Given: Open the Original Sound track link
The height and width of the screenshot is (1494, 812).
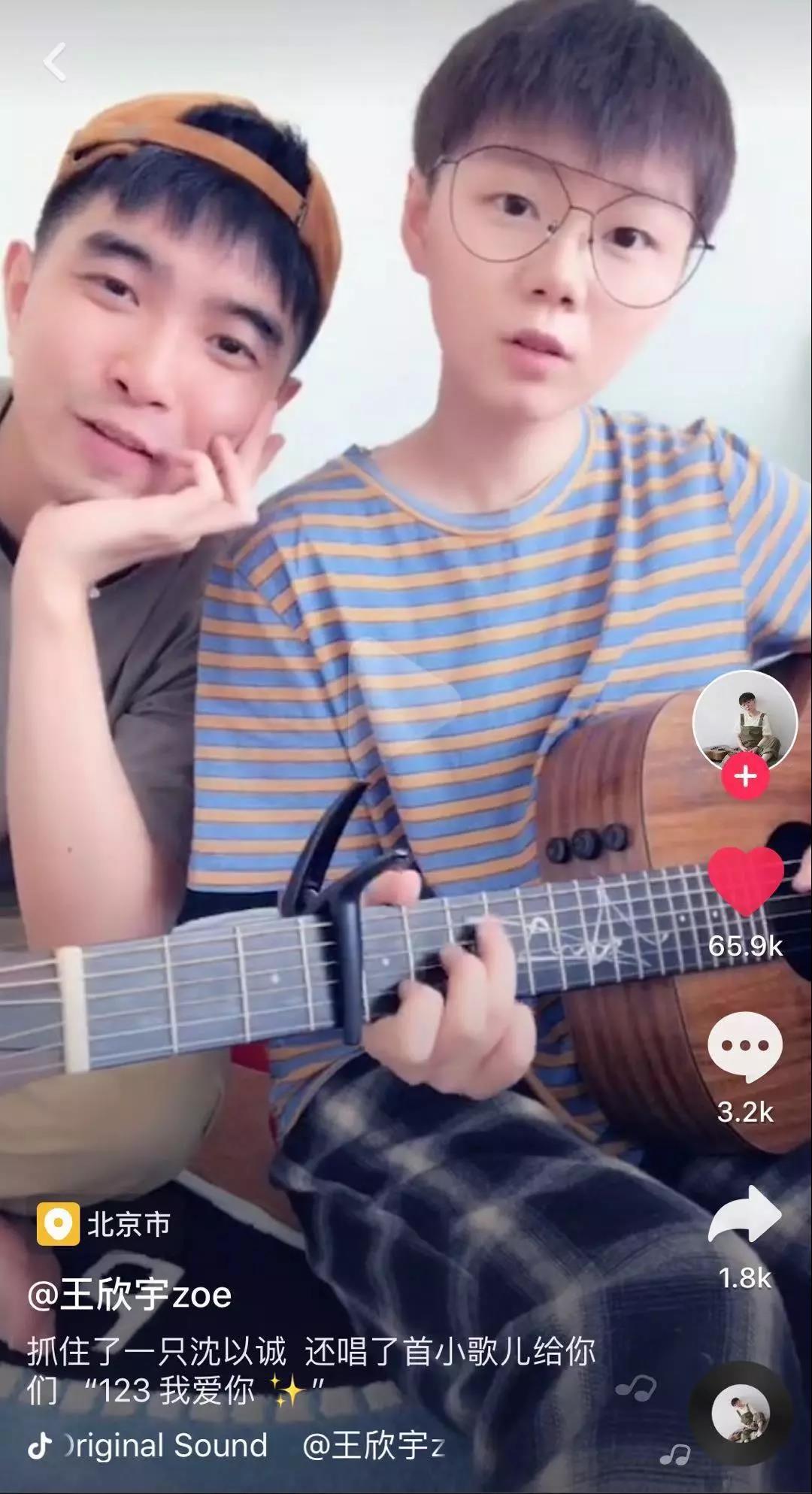Looking at the screenshot, I should tap(165, 1445).
